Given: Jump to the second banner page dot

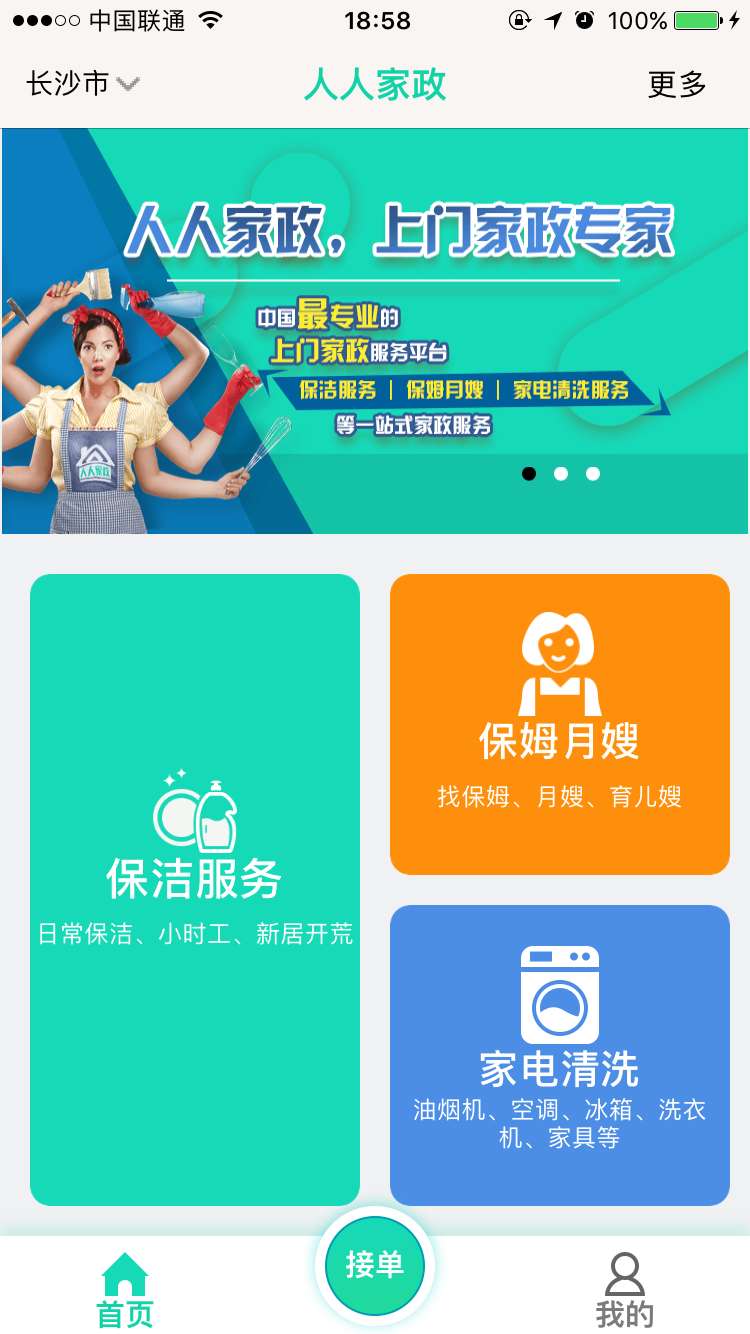Looking at the screenshot, I should [561, 474].
